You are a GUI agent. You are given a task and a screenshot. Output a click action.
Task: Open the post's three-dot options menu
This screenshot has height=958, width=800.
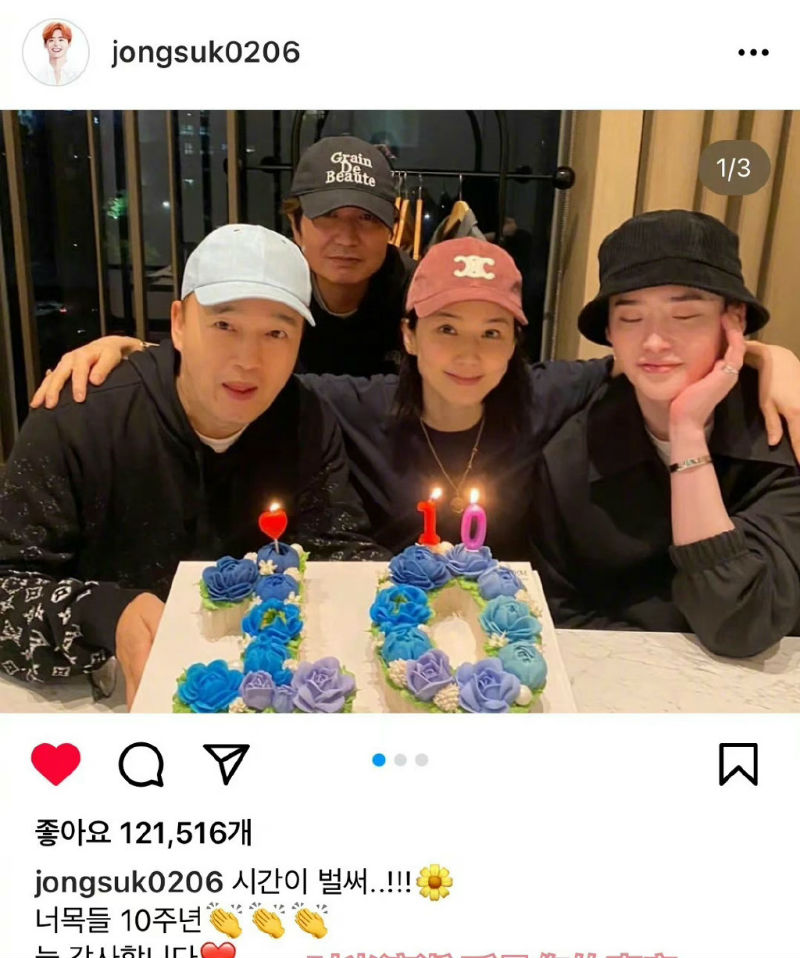tap(753, 52)
